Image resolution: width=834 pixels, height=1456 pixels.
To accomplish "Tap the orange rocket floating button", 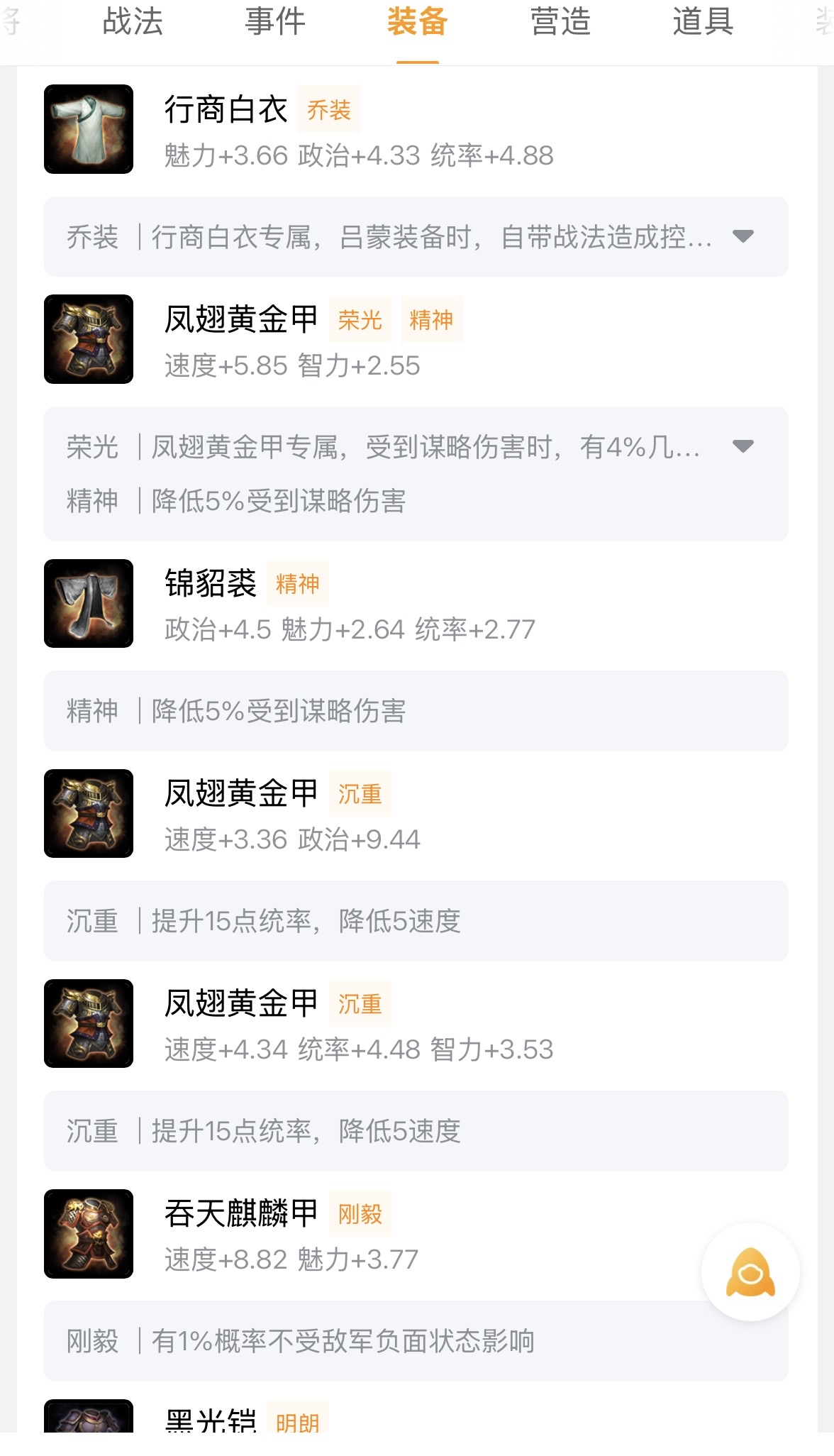I will (750, 1272).
